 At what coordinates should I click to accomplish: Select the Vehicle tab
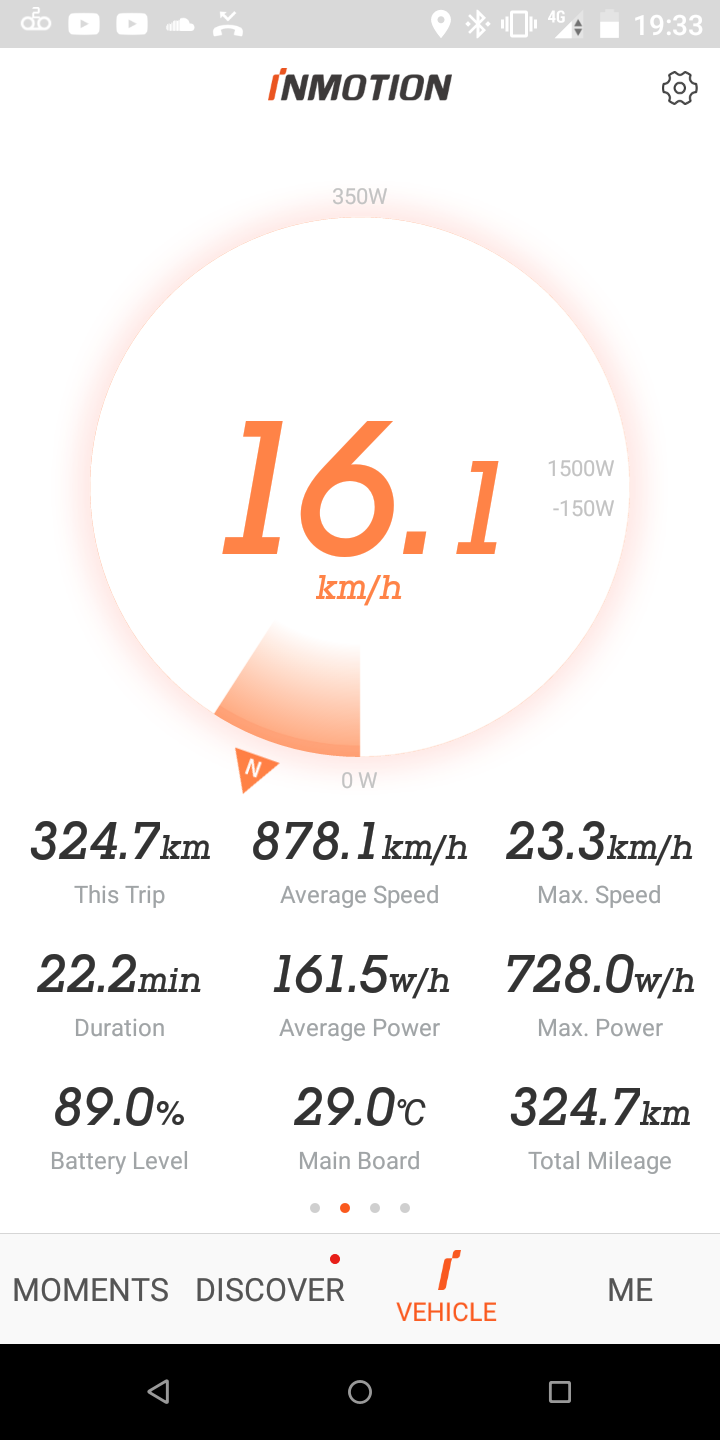click(447, 1288)
